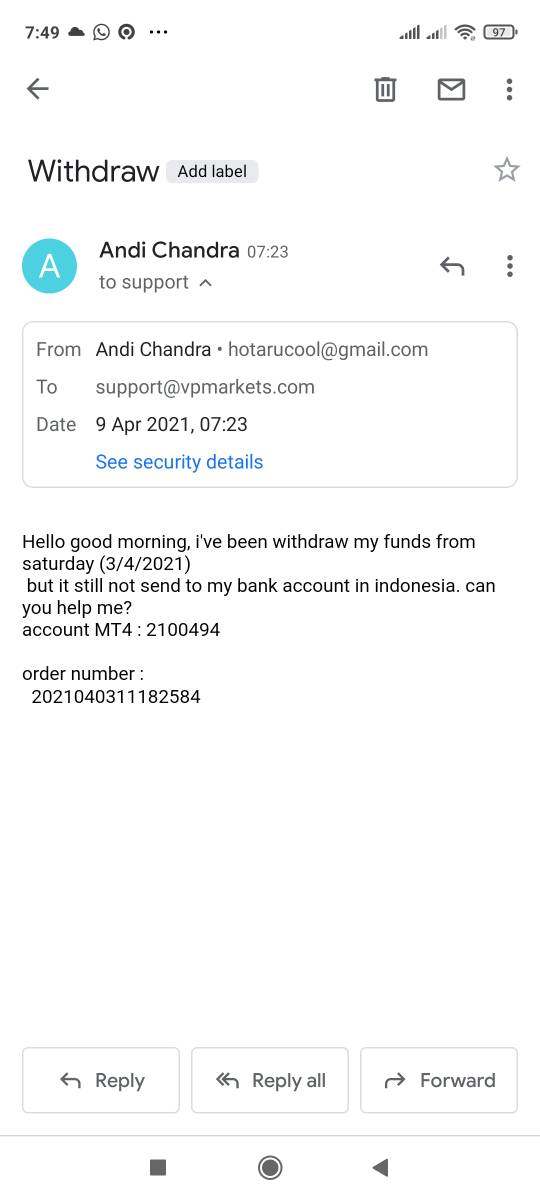Mark the email as unread
This screenshot has width=540, height=1200.
(452, 89)
